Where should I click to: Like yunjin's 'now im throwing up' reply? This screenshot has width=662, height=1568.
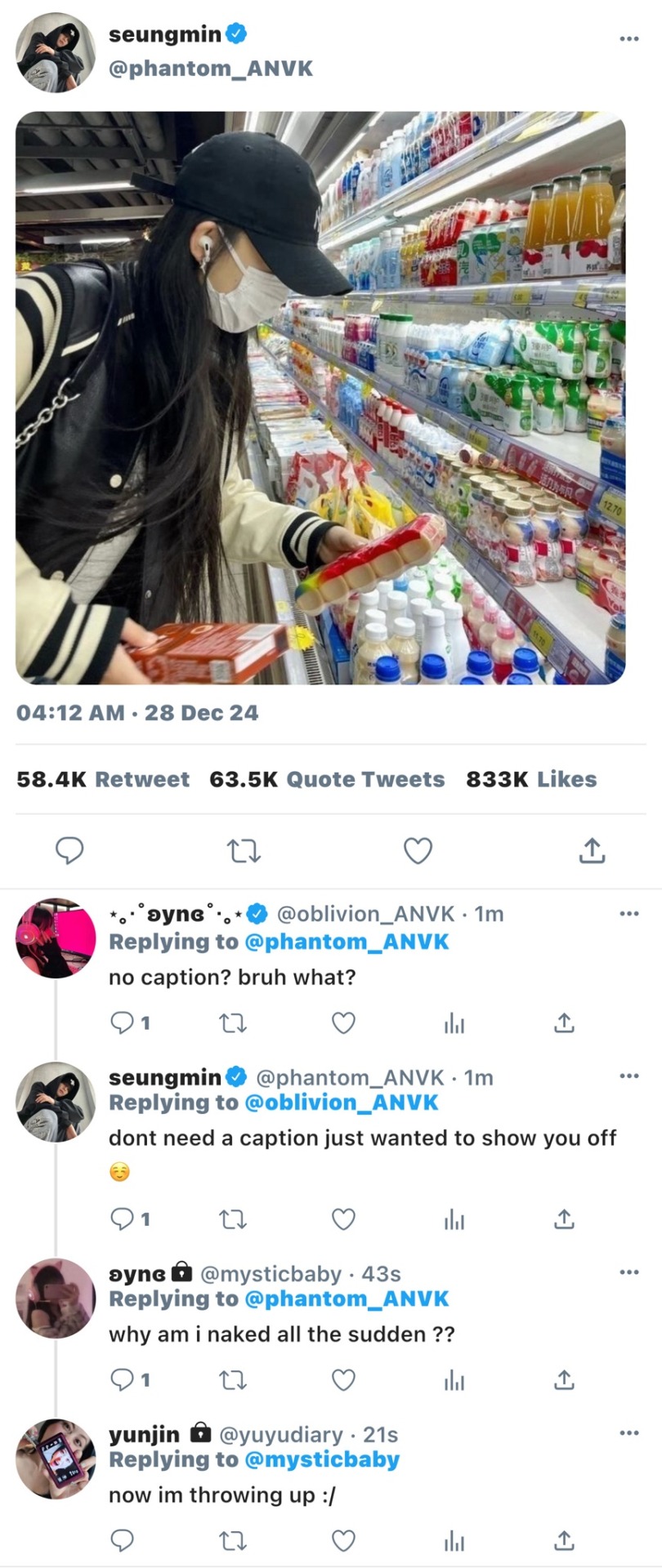343,1540
